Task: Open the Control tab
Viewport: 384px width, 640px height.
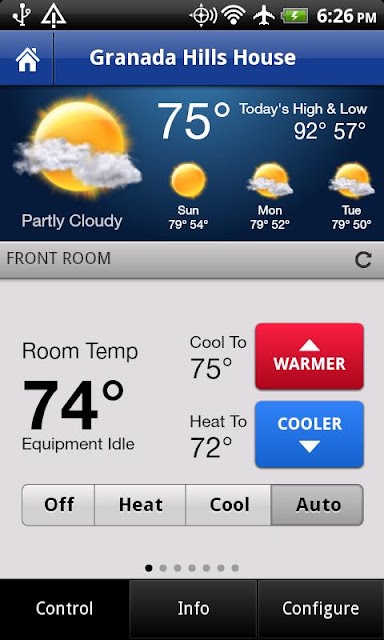Action: coord(64,609)
